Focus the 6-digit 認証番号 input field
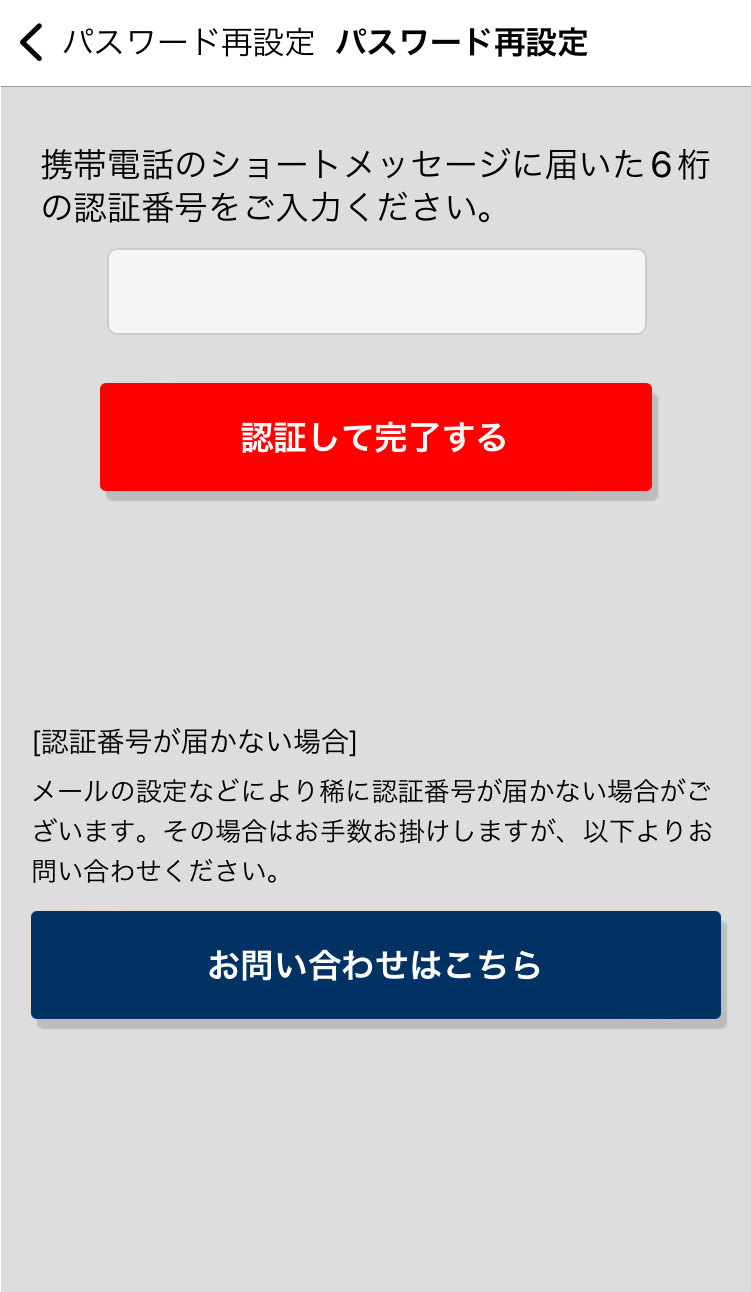Viewport: 751px width, 1292px height. [376, 291]
